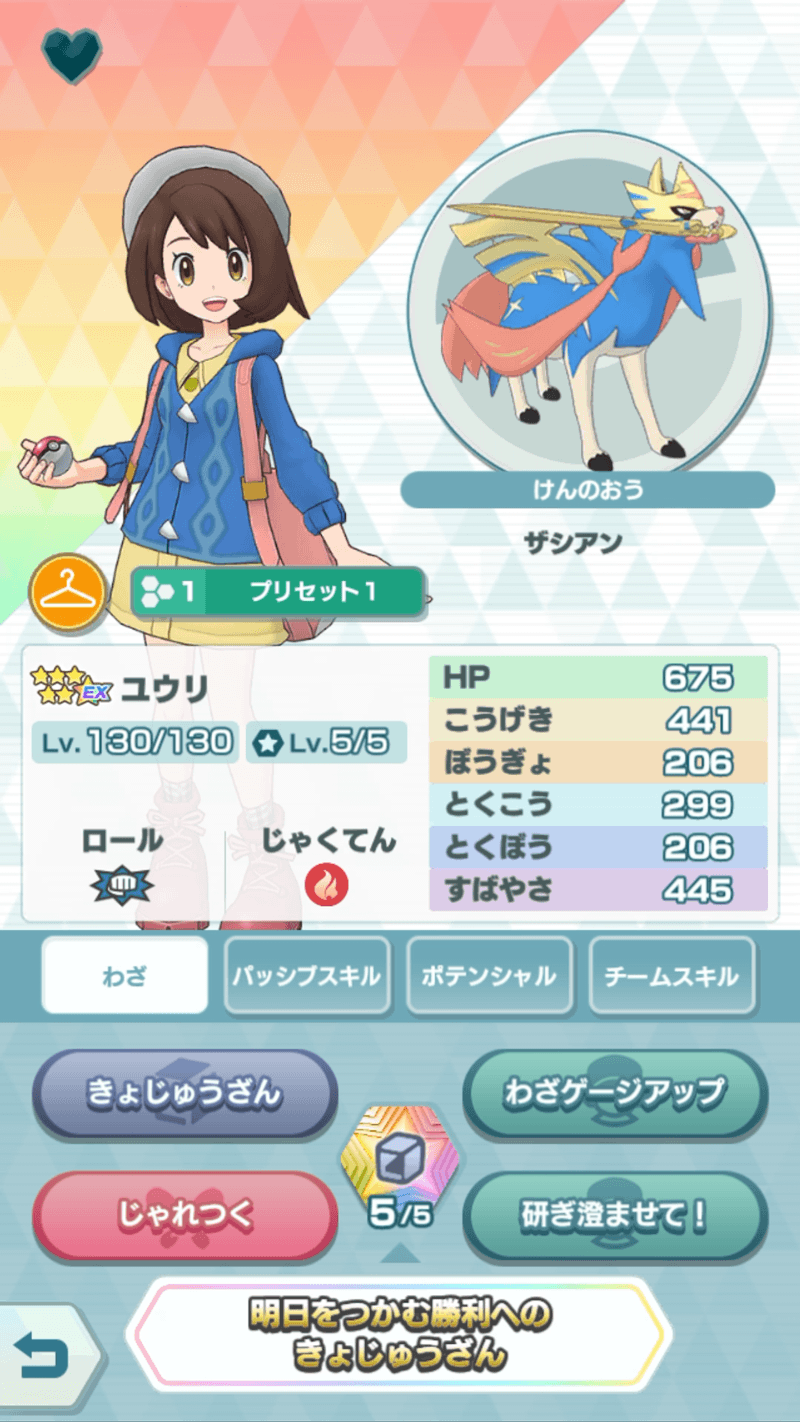The height and width of the screenshot is (1422, 800).
Task: Select the じゃれつく move
Action: [x=185, y=1215]
